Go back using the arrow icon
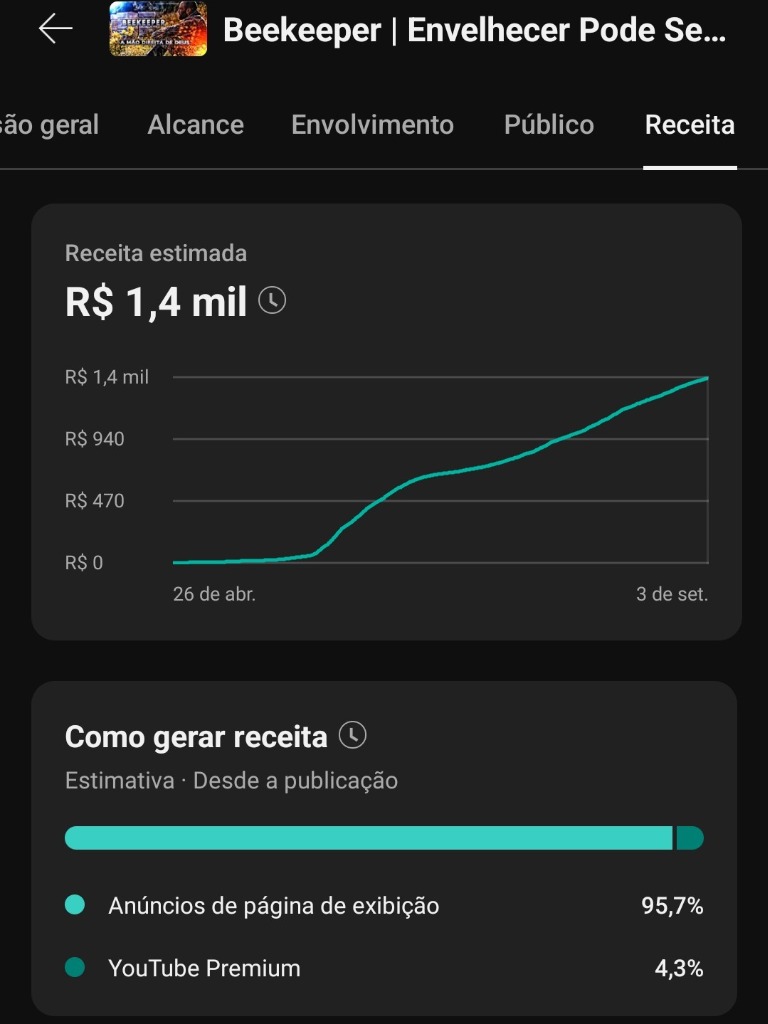Viewport: 768px width, 1024px height. [x=55, y=30]
